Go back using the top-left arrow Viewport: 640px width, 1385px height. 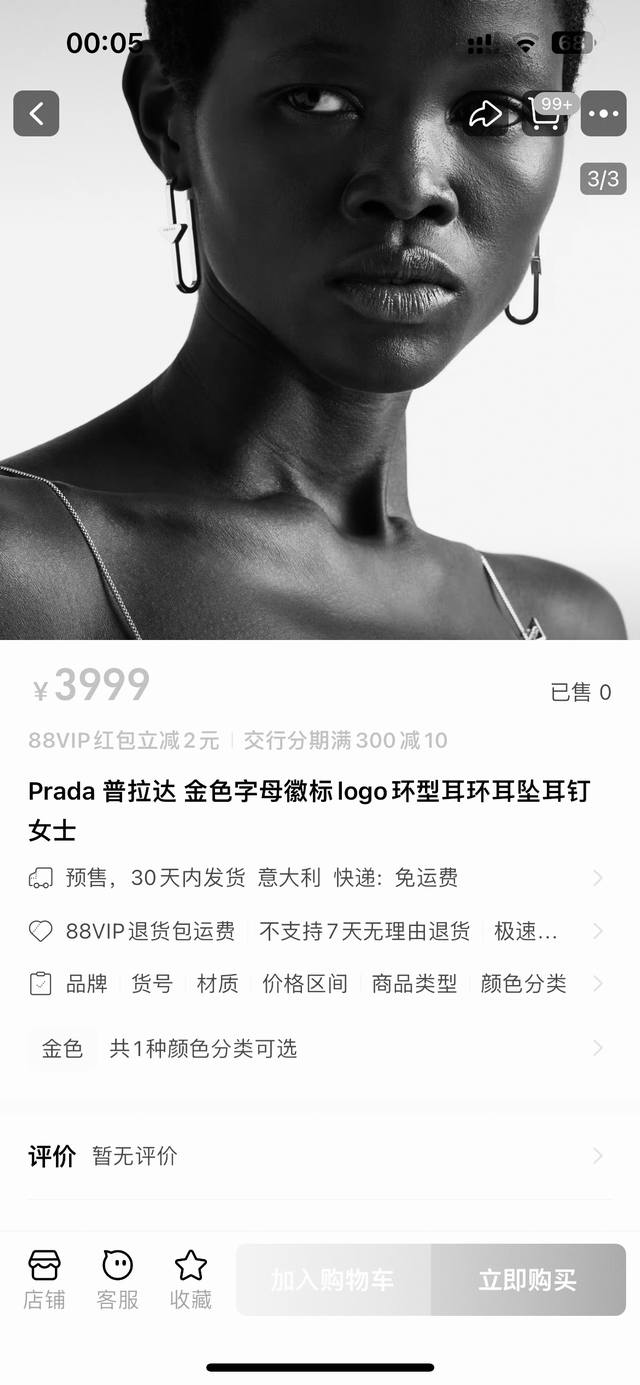[x=36, y=114]
